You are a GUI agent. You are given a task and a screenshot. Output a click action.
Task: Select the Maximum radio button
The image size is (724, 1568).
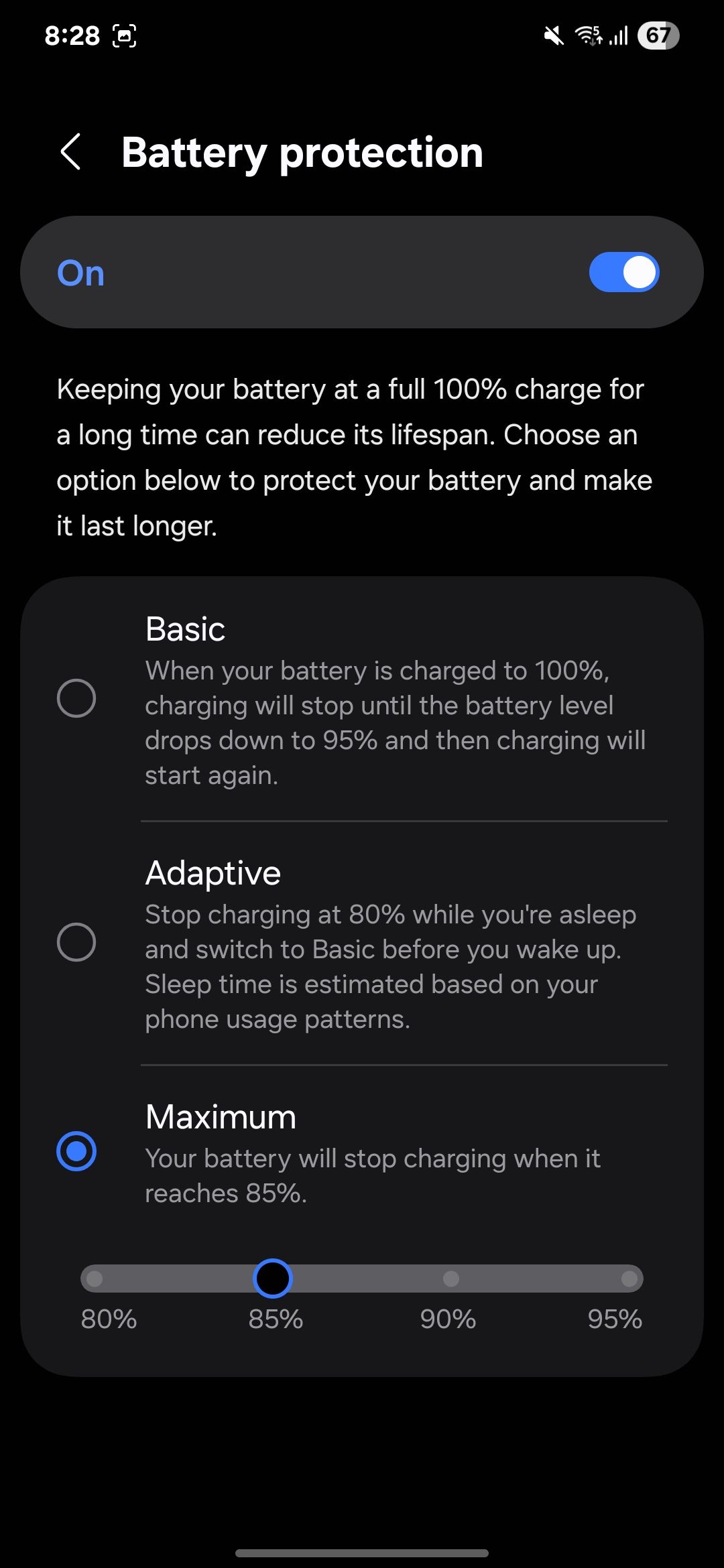pos(78,1151)
